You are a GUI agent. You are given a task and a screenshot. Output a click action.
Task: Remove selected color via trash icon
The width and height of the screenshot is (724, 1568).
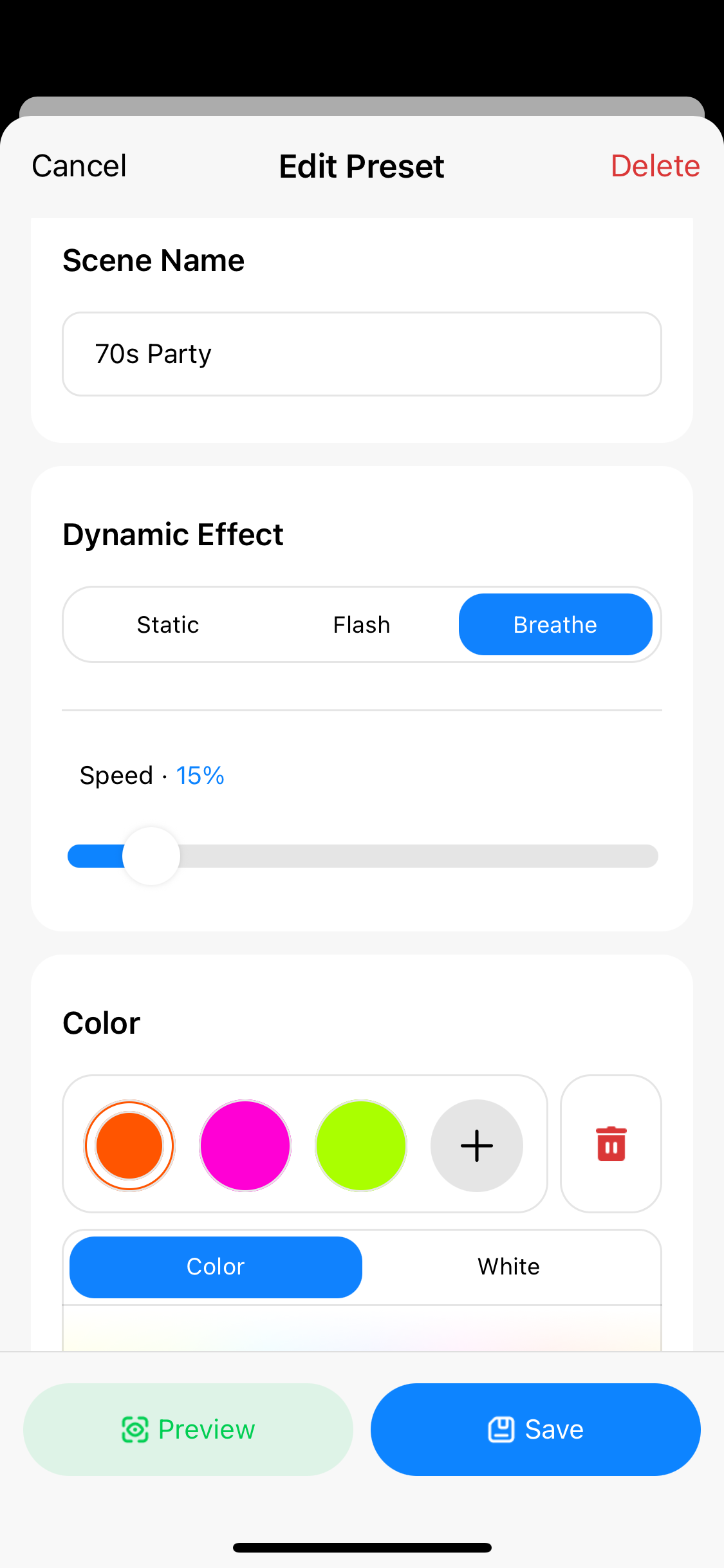[x=611, y=1144]
